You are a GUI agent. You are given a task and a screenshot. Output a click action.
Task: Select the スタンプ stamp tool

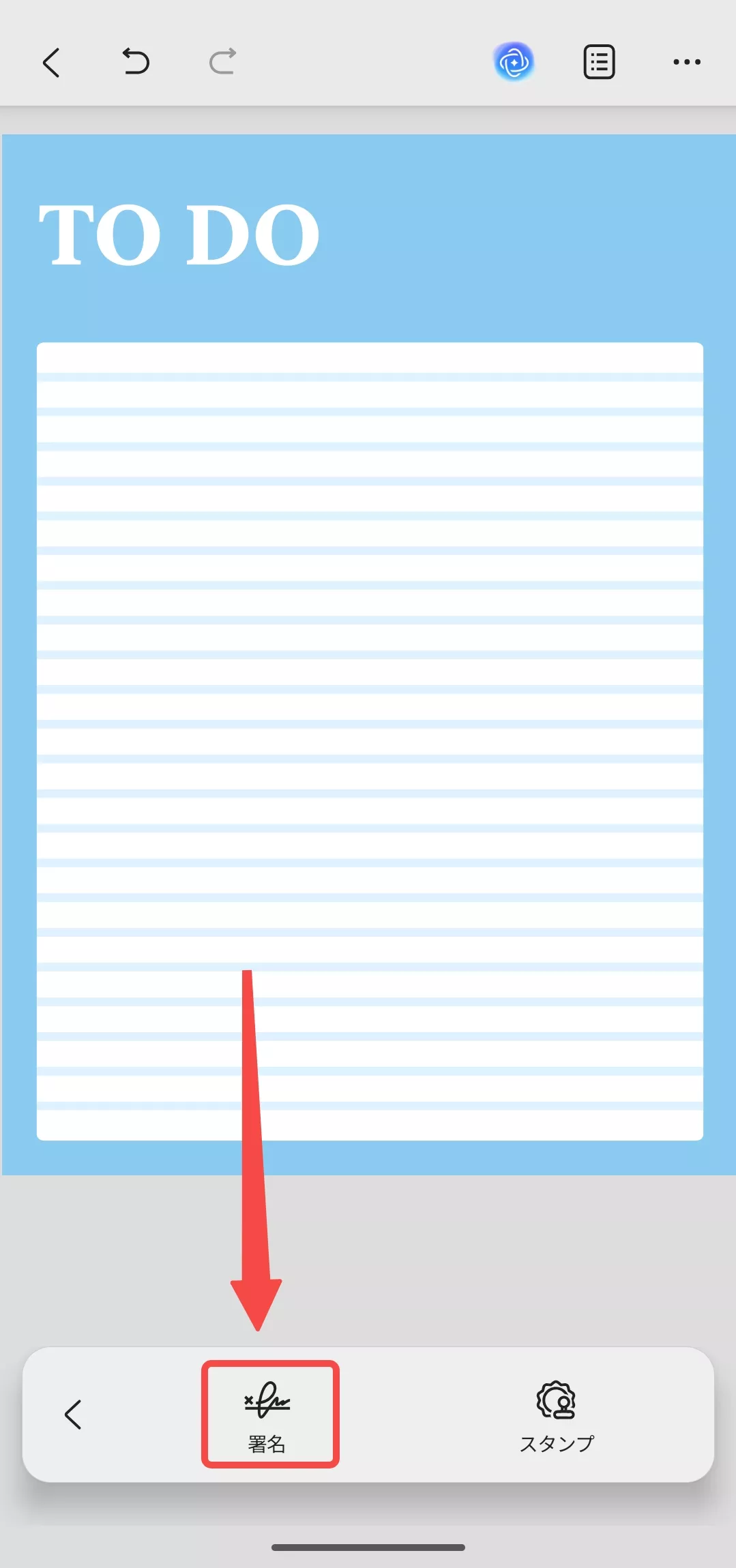(556, 1416)
